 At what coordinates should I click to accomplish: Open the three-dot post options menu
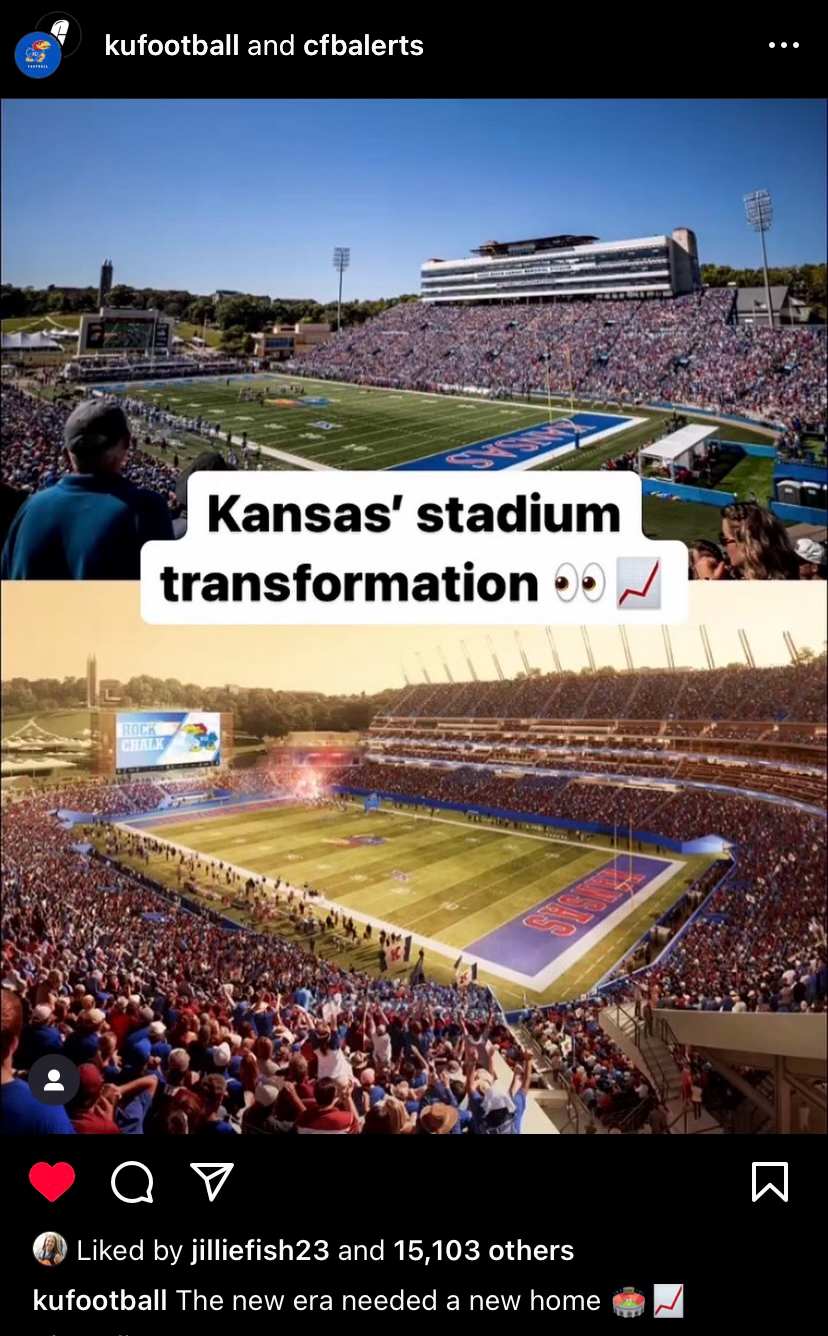tap(783, 45)
